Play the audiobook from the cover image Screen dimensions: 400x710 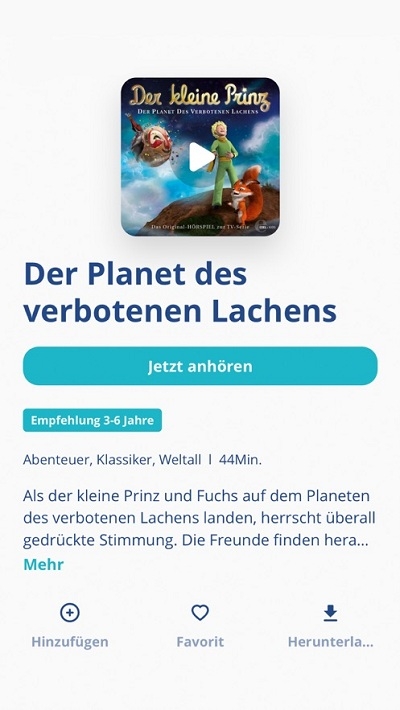point(200,157)
